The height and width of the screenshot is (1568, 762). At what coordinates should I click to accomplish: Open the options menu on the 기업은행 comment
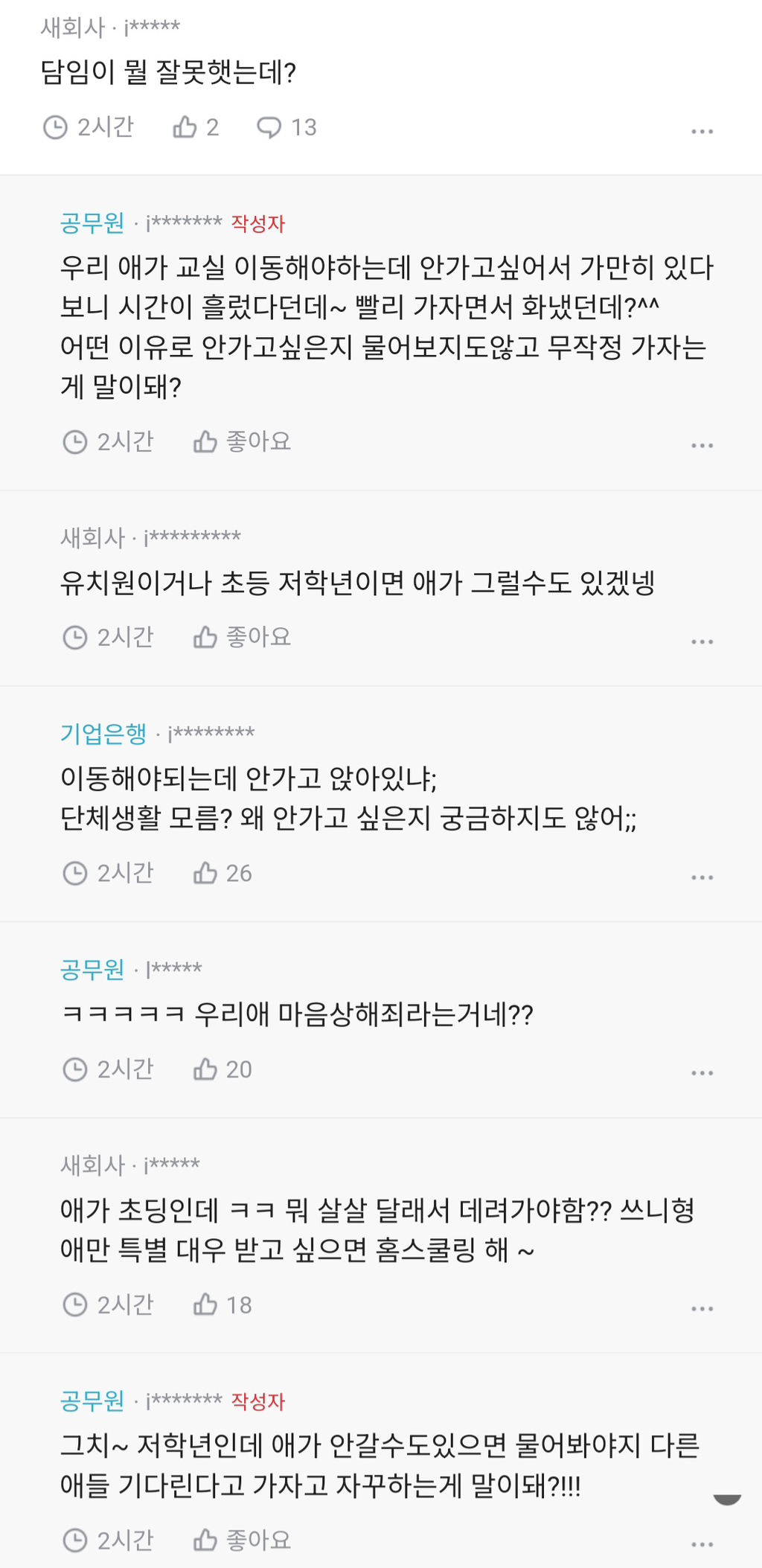click(700, 877)
